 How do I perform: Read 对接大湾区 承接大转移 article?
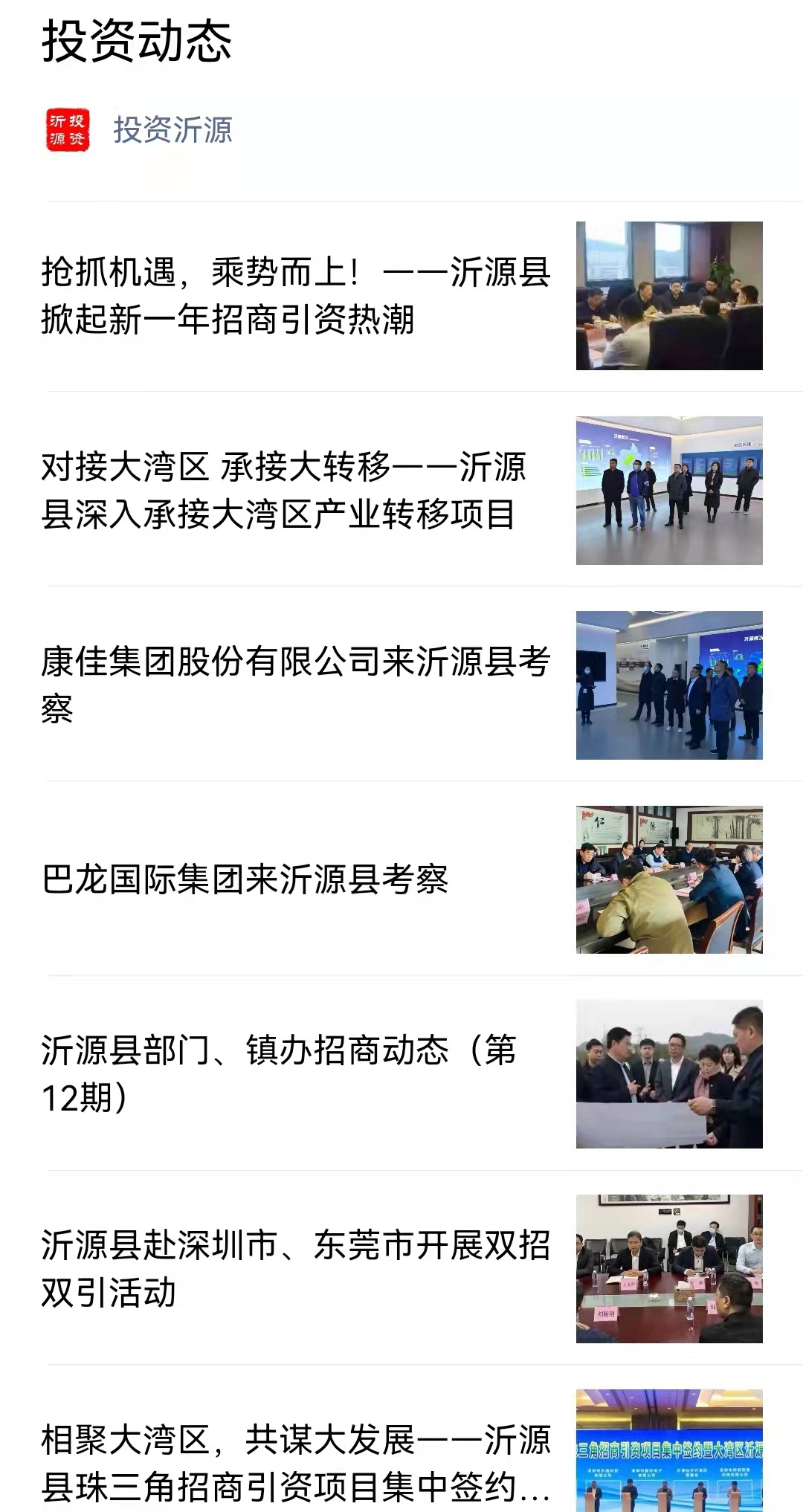pyautogui.click(x=284, y=491)
